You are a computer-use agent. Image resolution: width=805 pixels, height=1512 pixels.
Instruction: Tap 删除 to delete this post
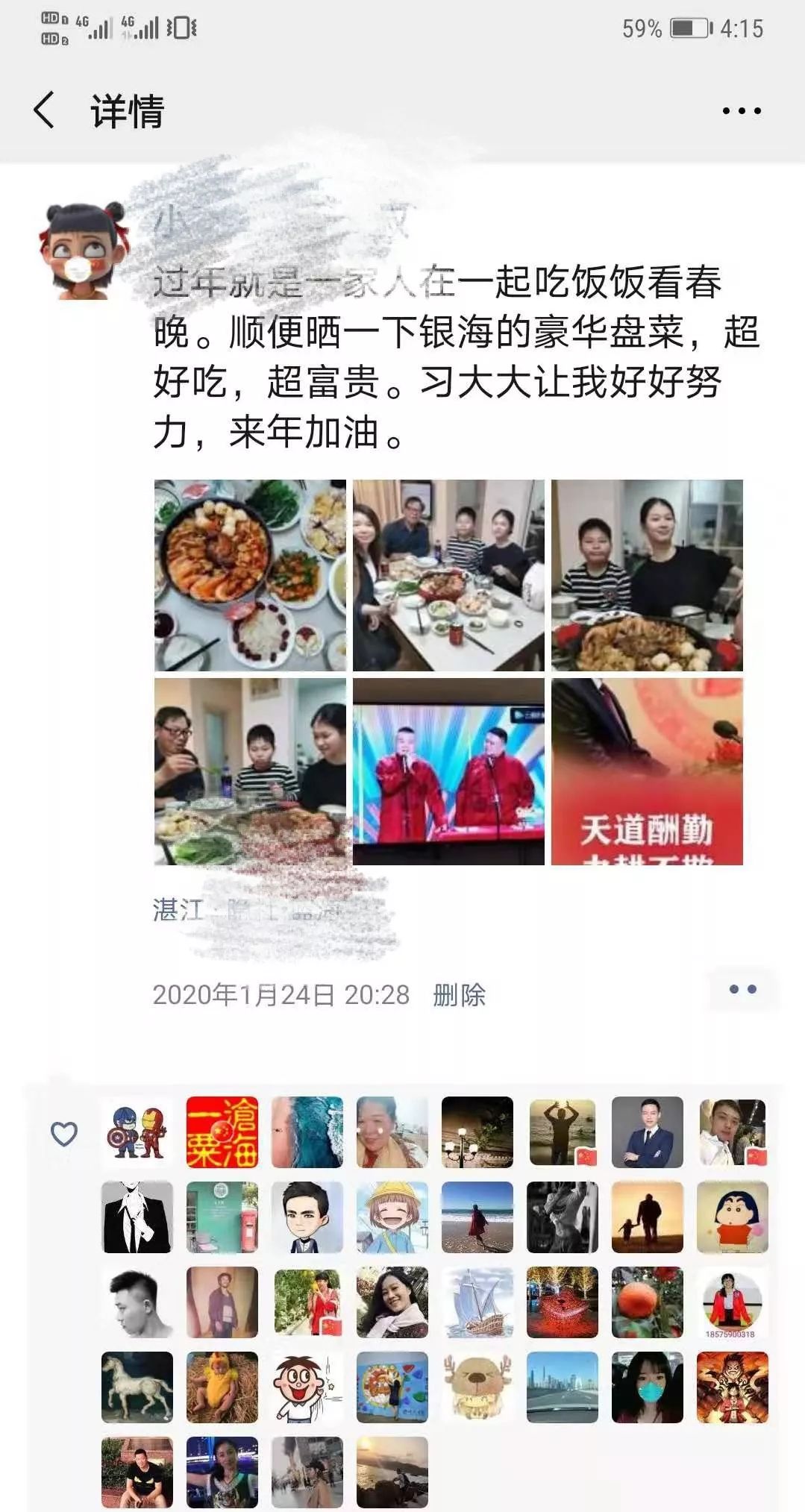(x=459, y=994)
